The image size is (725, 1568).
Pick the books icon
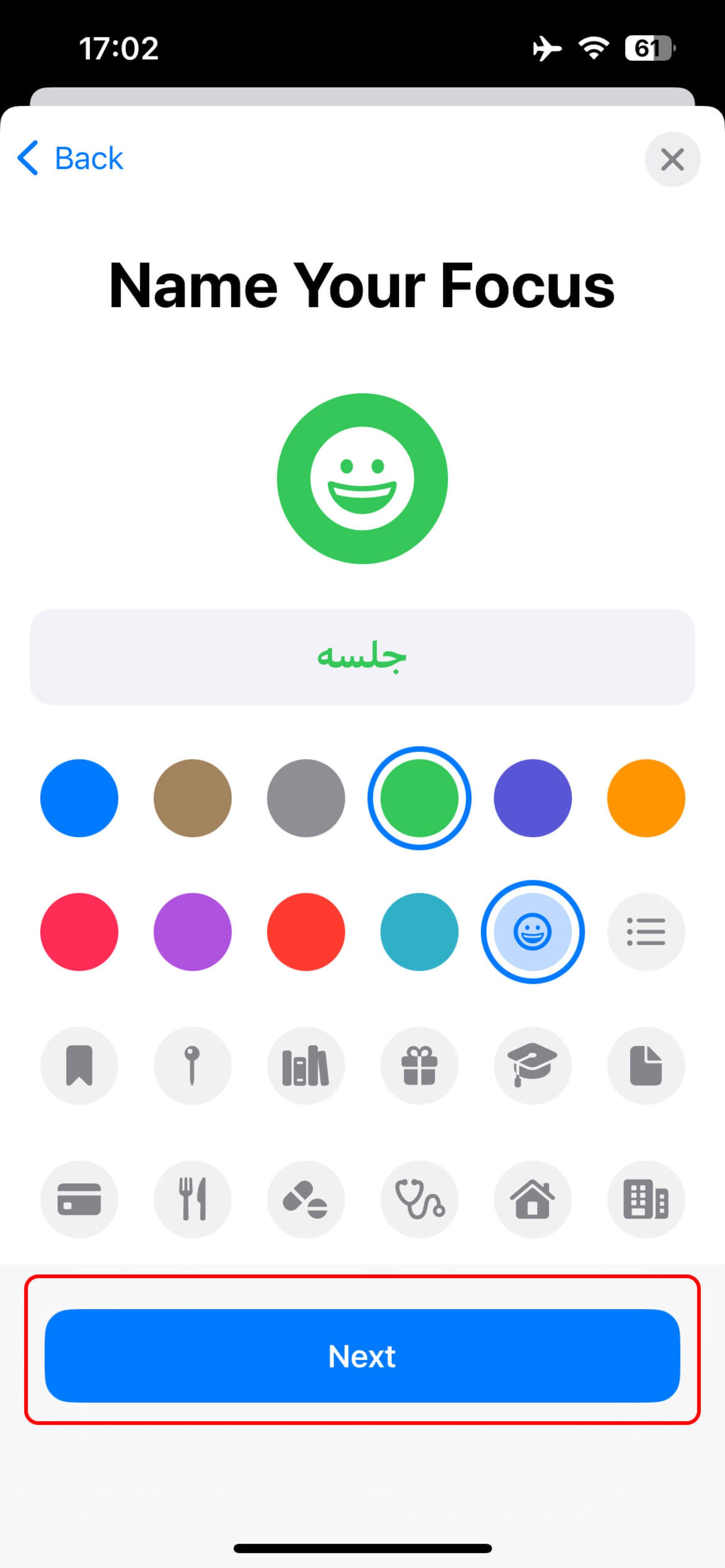point(306,1066)
